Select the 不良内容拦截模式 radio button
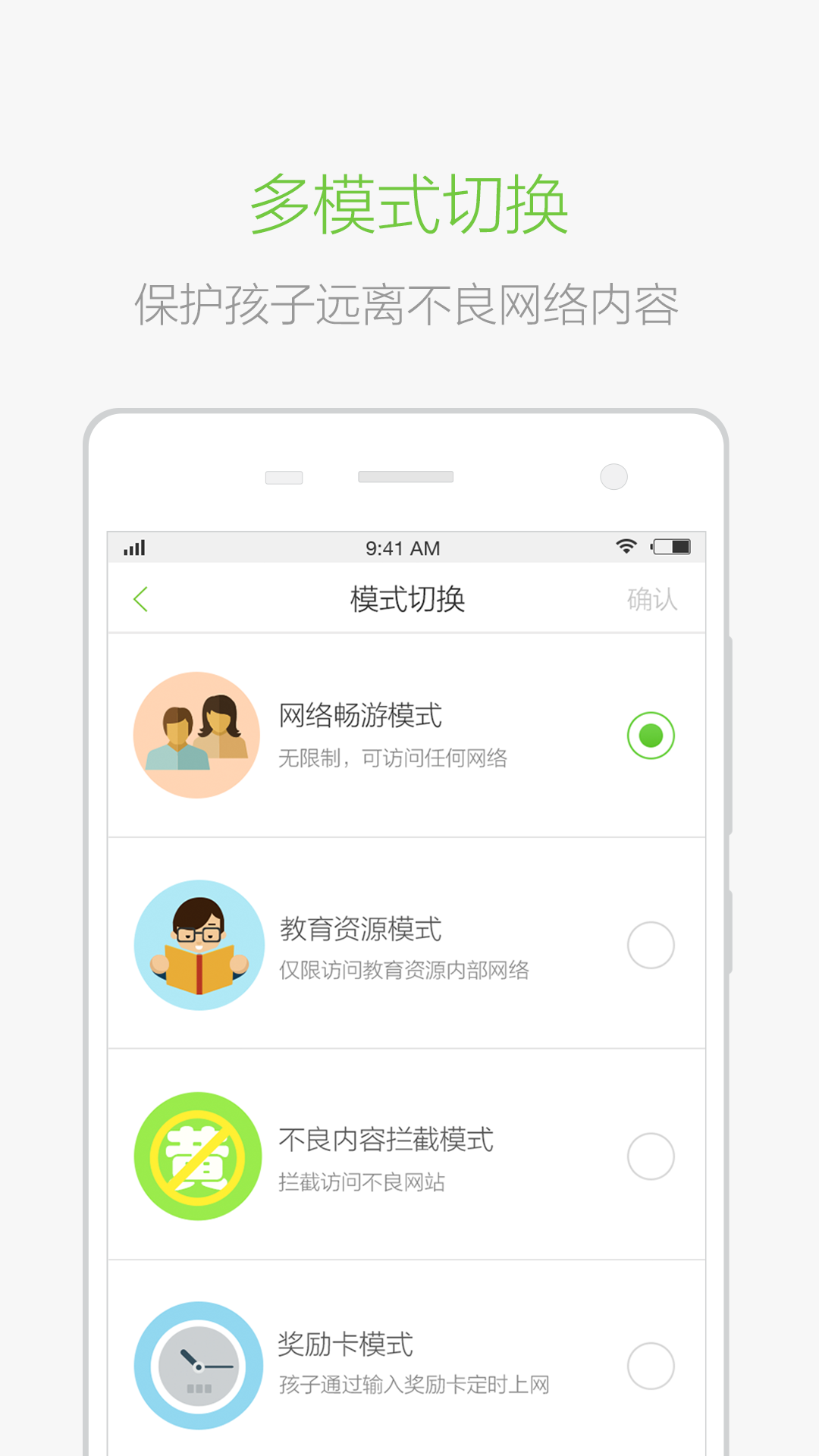819x1456 pixels. point(651,1156)
